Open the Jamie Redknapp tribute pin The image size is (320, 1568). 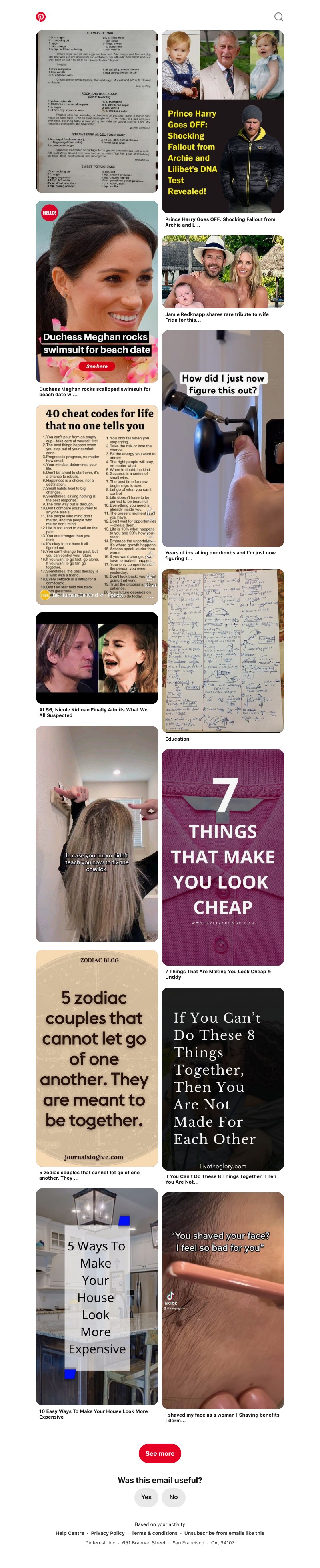[x=222, y=272]
